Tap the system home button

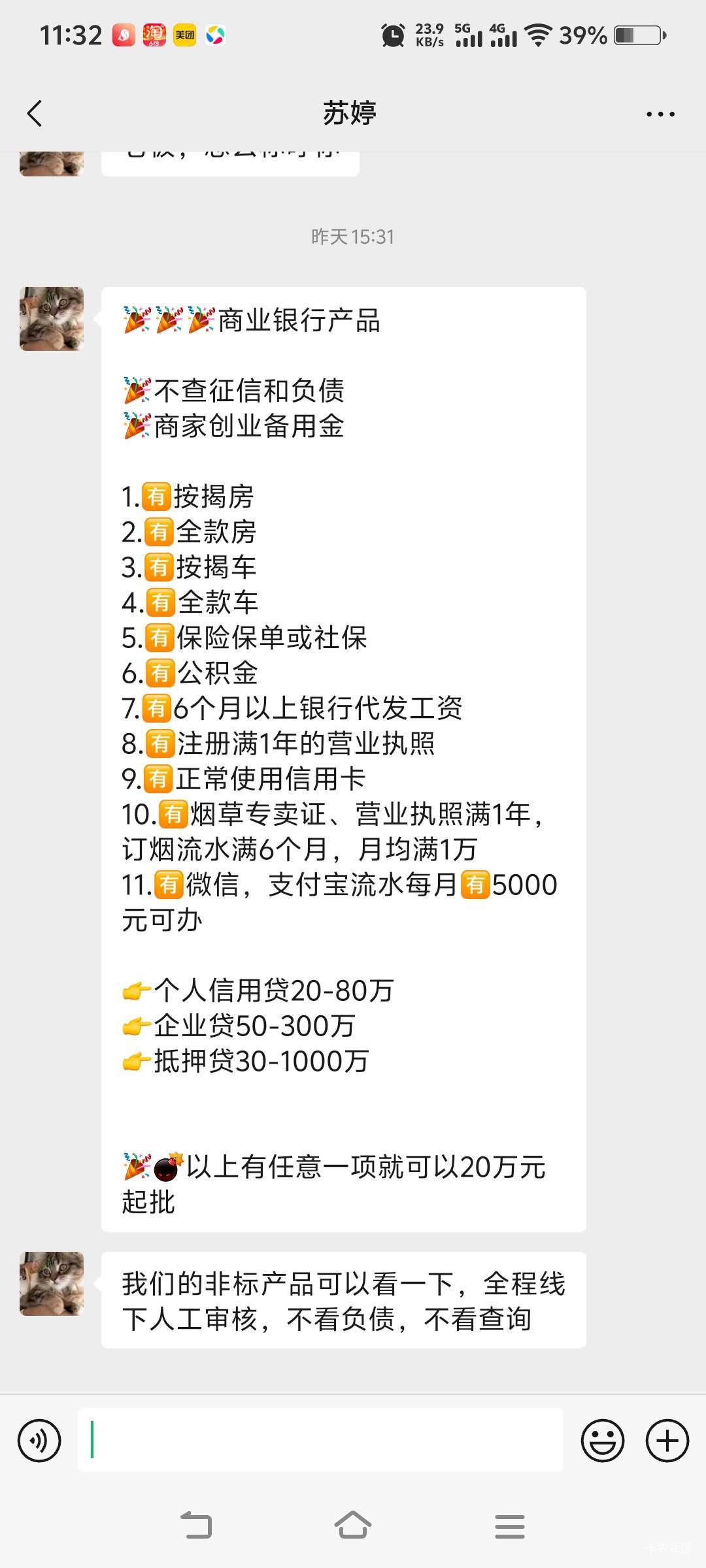[x=353, y=1526]
